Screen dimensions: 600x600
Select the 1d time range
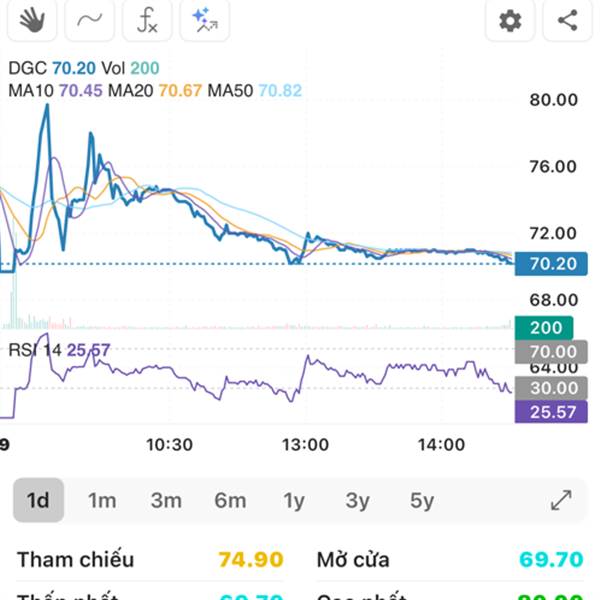[38, 500]
